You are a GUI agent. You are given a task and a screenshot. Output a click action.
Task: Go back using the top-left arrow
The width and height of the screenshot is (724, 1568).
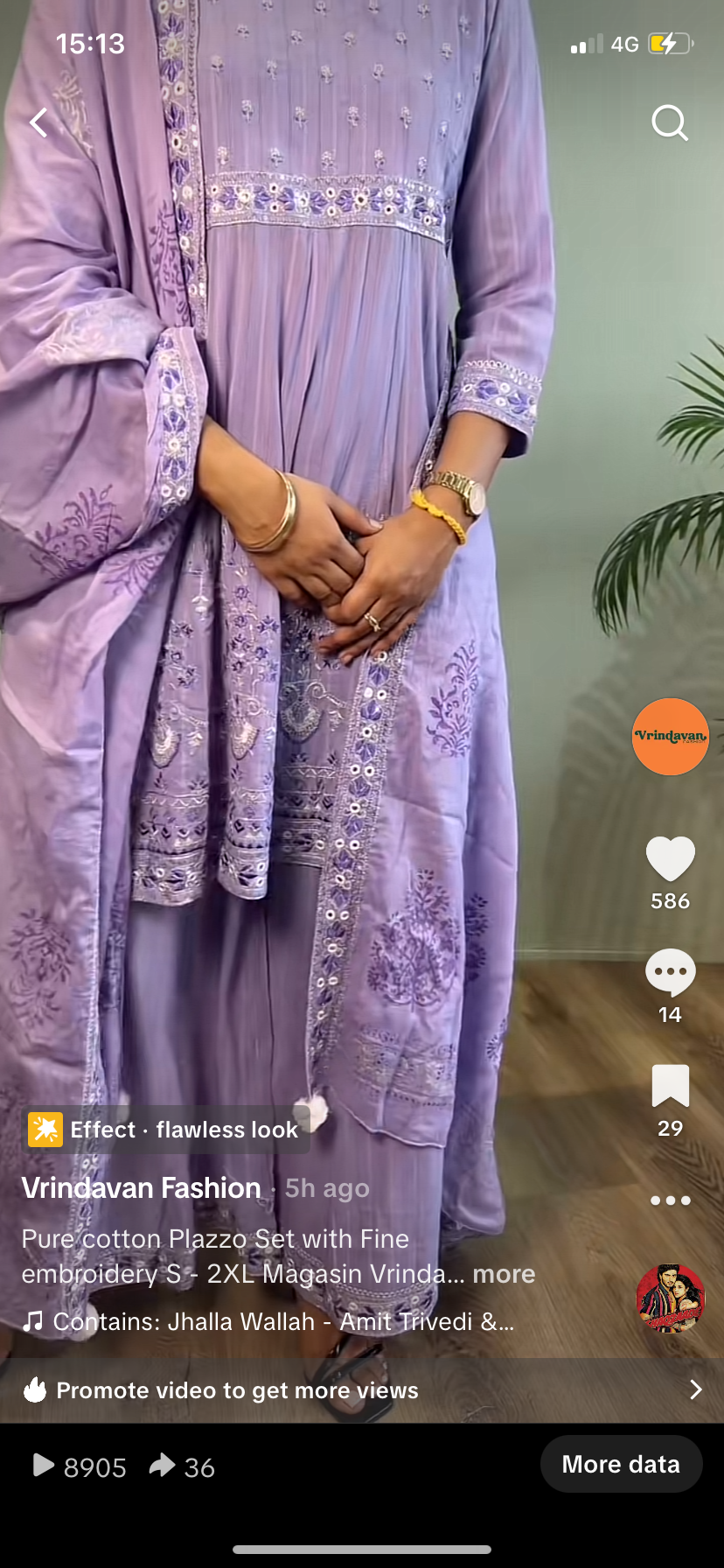(x=39, y=122)
